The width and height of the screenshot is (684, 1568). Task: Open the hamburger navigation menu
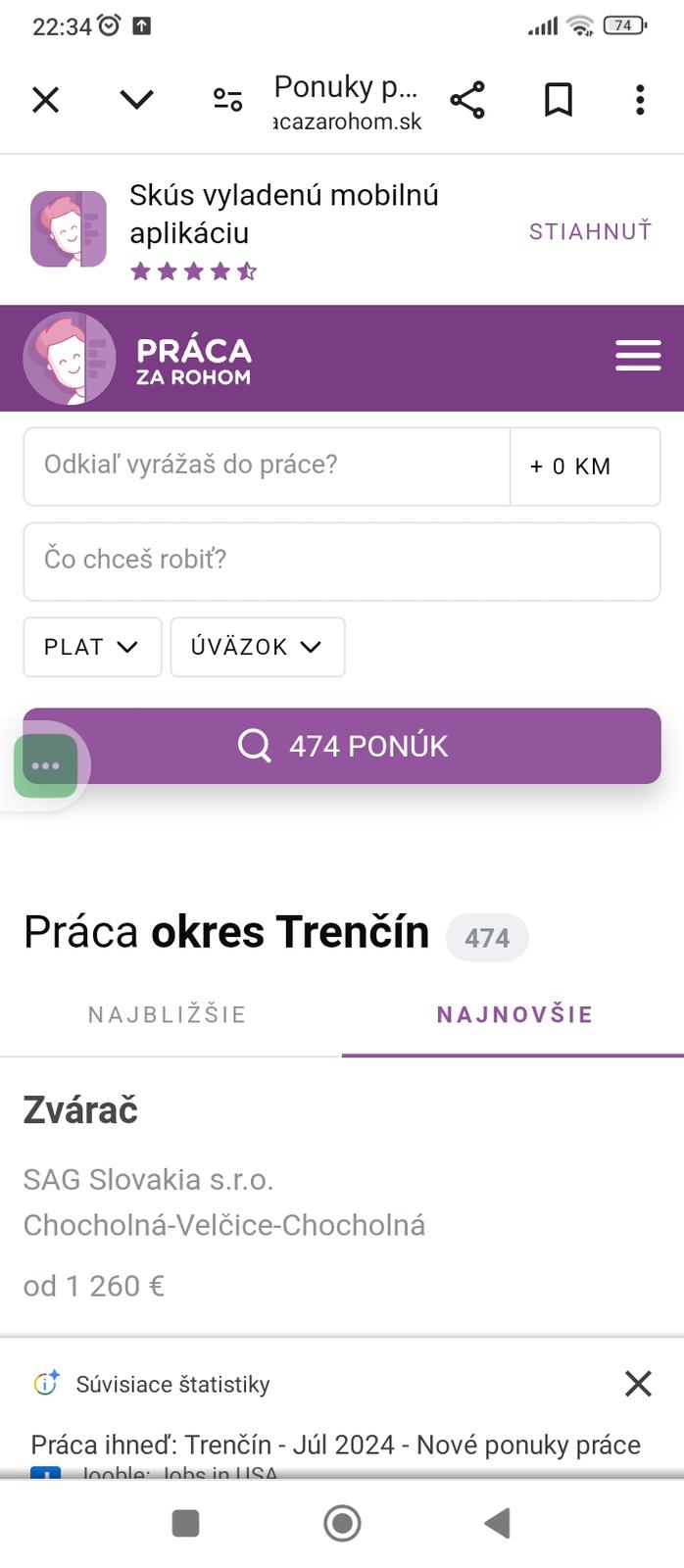coord(638,356)
